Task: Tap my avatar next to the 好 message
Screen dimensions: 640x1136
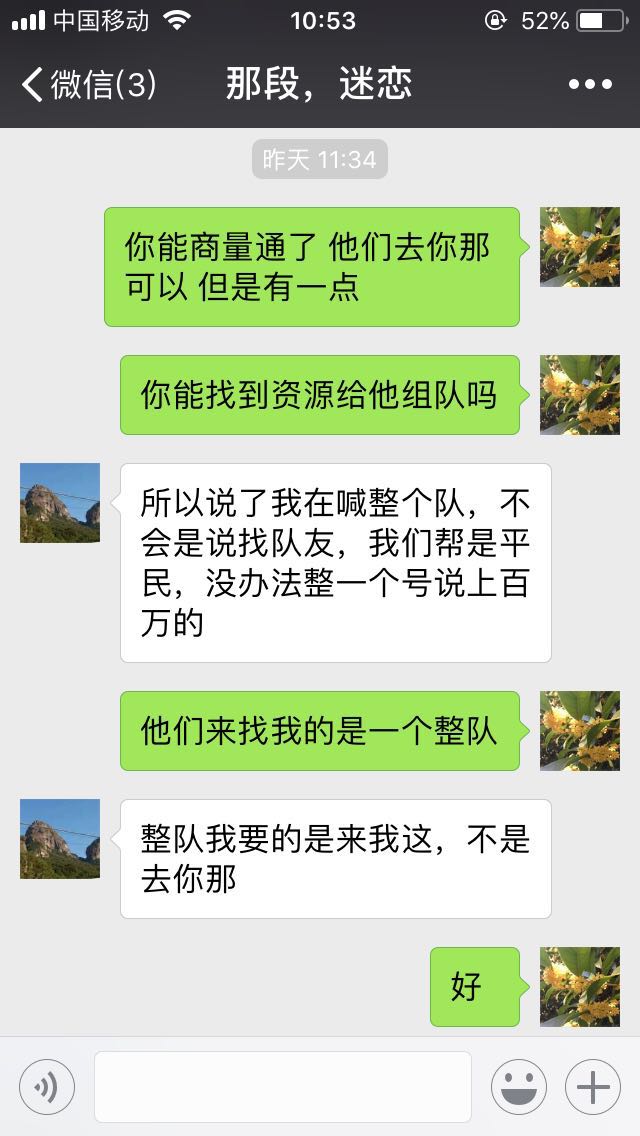Action: tap(580, 987)
